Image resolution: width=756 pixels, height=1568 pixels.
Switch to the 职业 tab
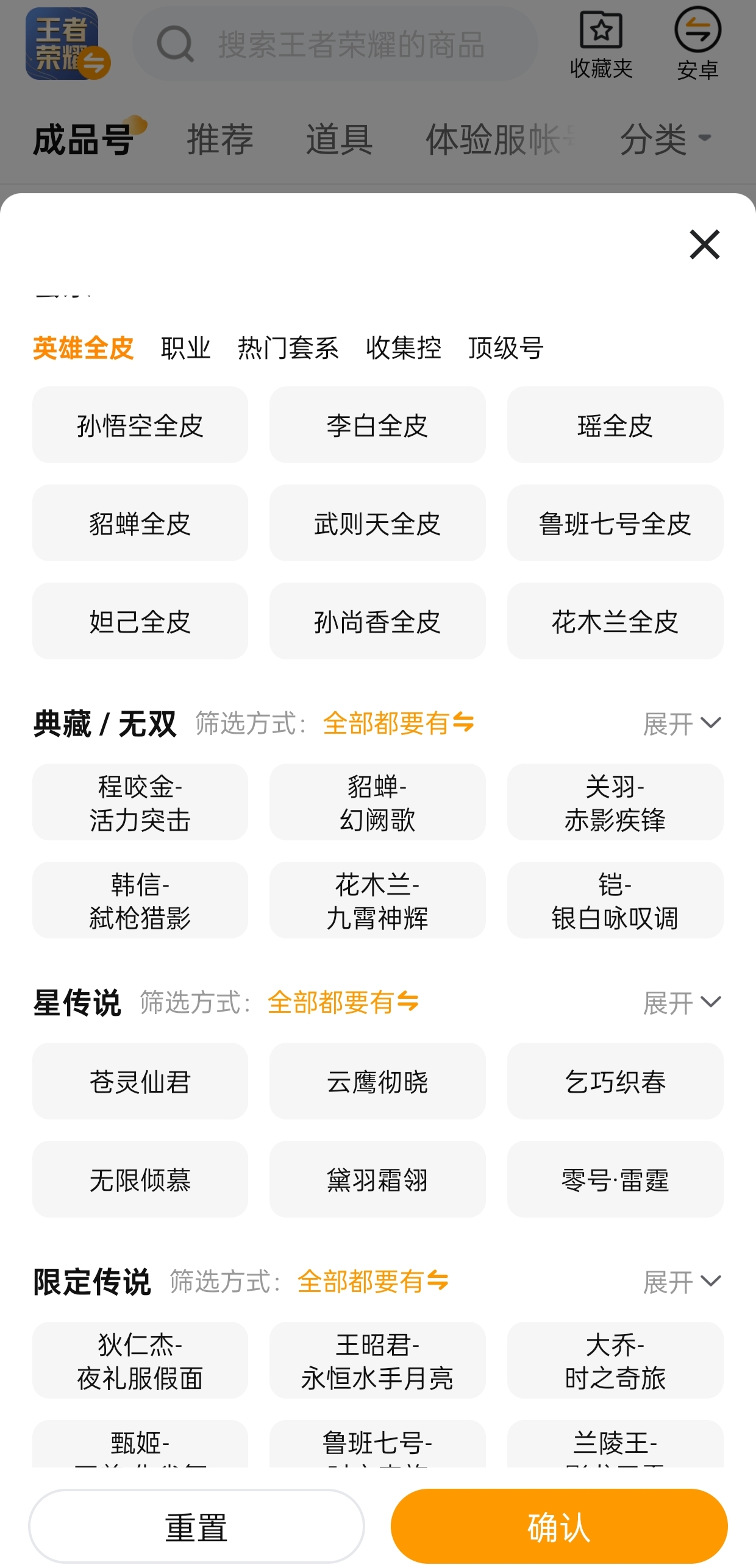pyautogui.click(x=185, y=348)
